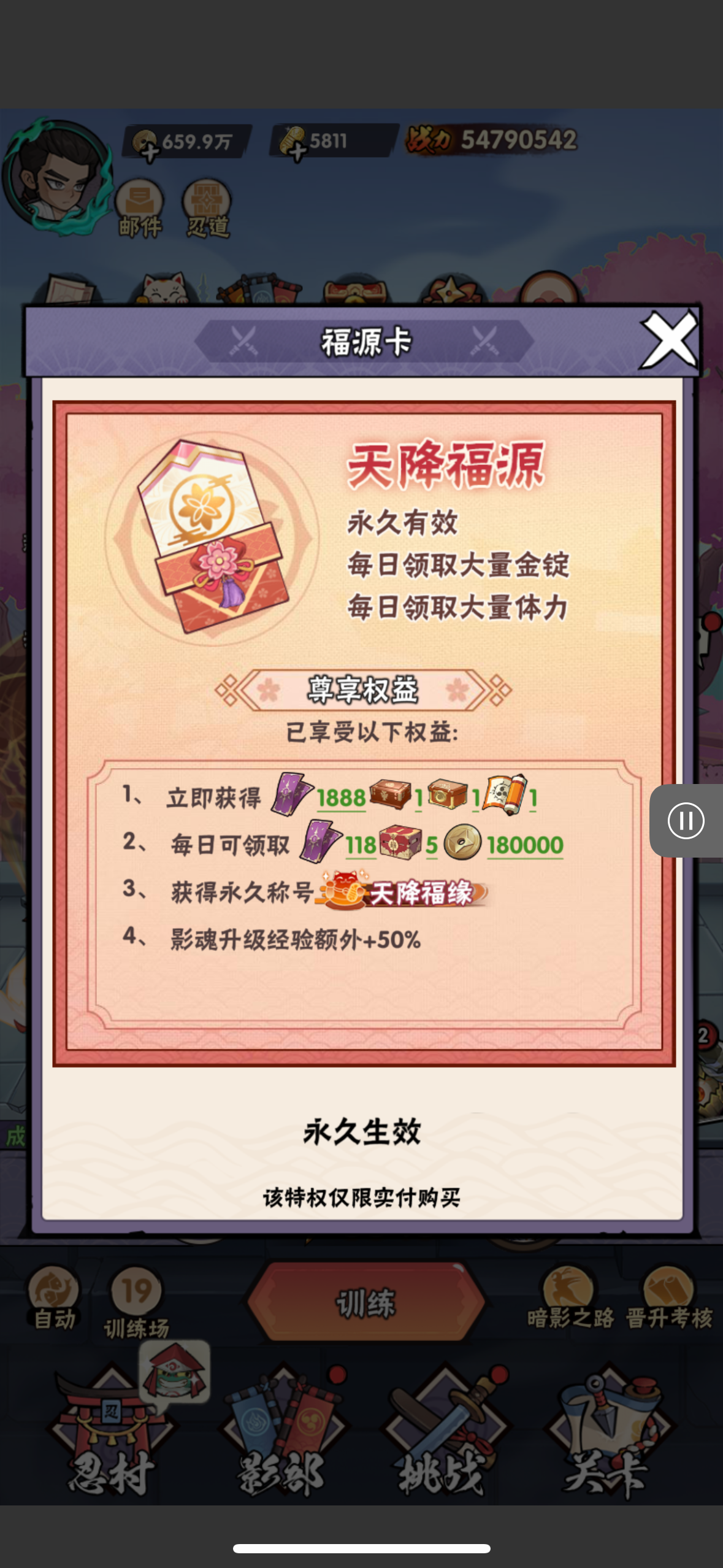The width and height of the screenshot is (723, 1568).
Task: Tap the floating pause button
Action: pos(686,821)
